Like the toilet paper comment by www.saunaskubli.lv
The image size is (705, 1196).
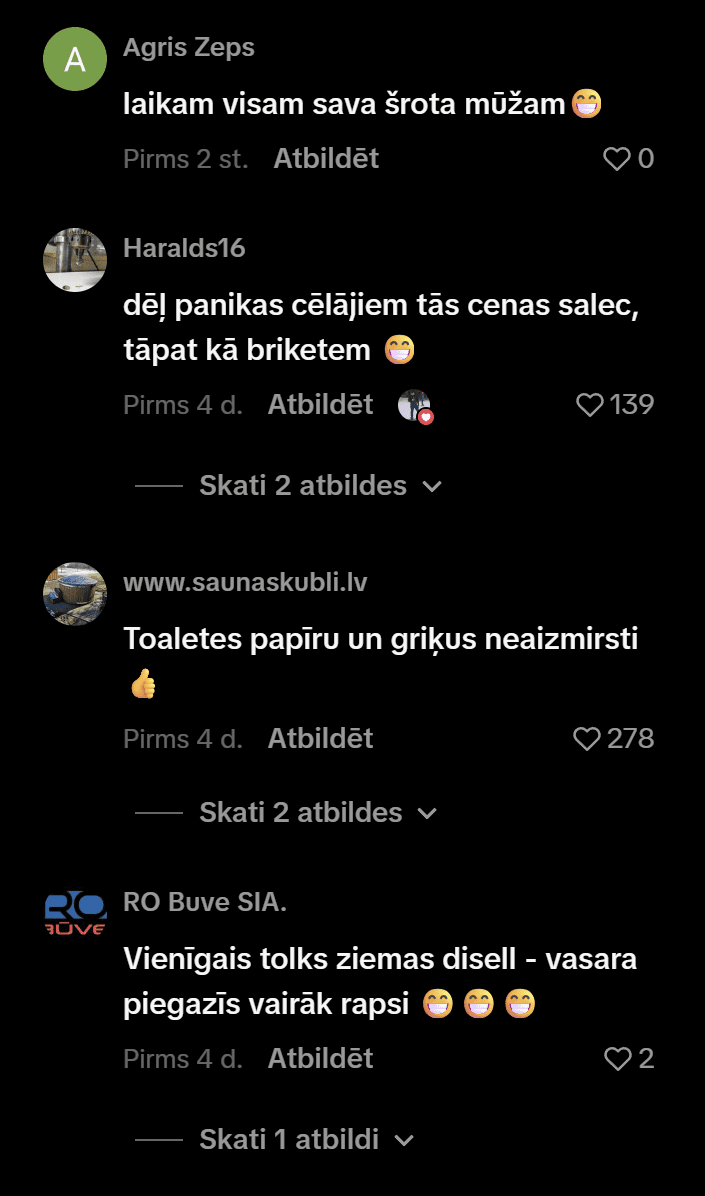click(587, 739)
